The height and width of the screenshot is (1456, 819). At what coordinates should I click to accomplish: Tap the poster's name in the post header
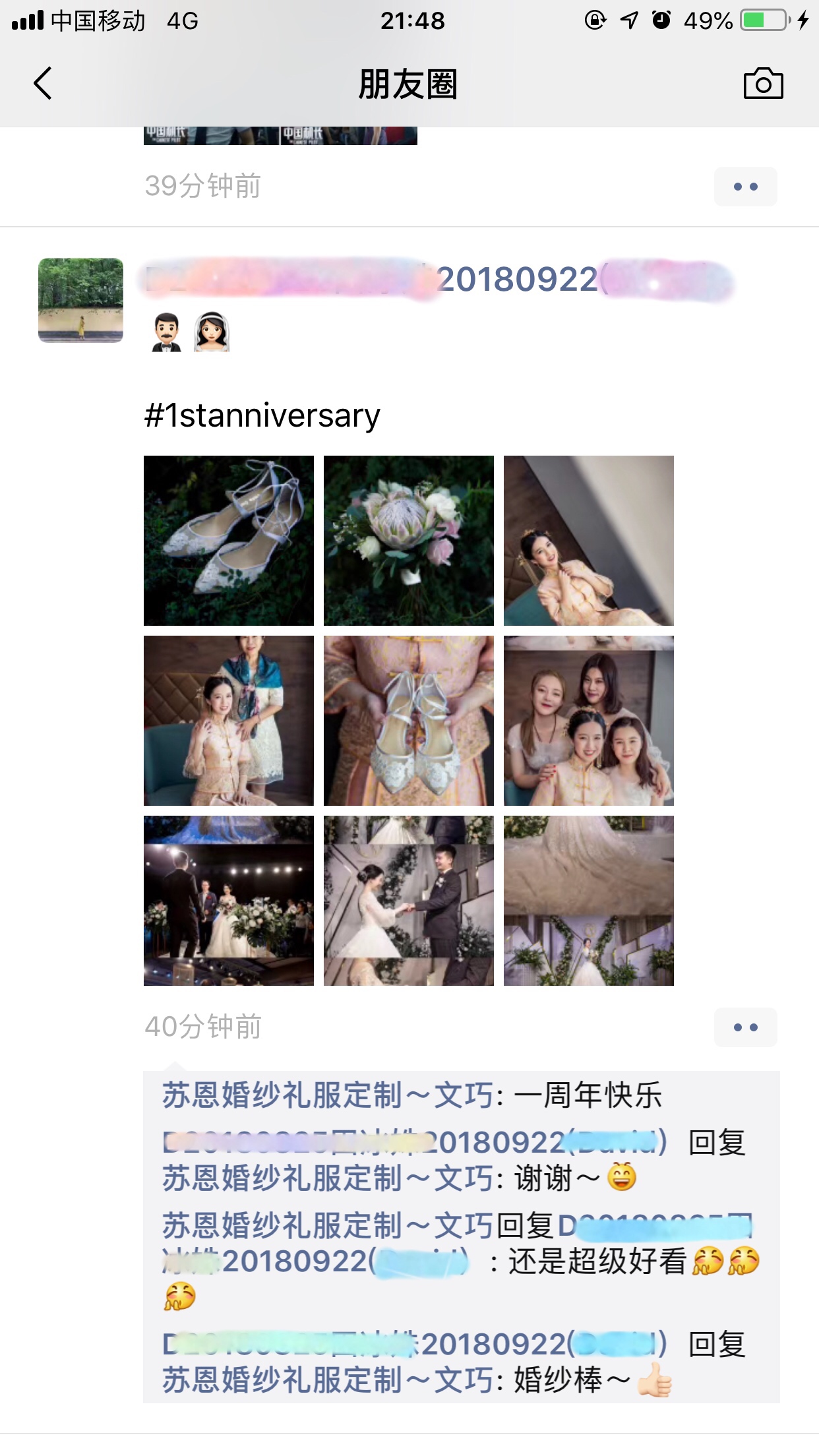(x=437, y=280)
